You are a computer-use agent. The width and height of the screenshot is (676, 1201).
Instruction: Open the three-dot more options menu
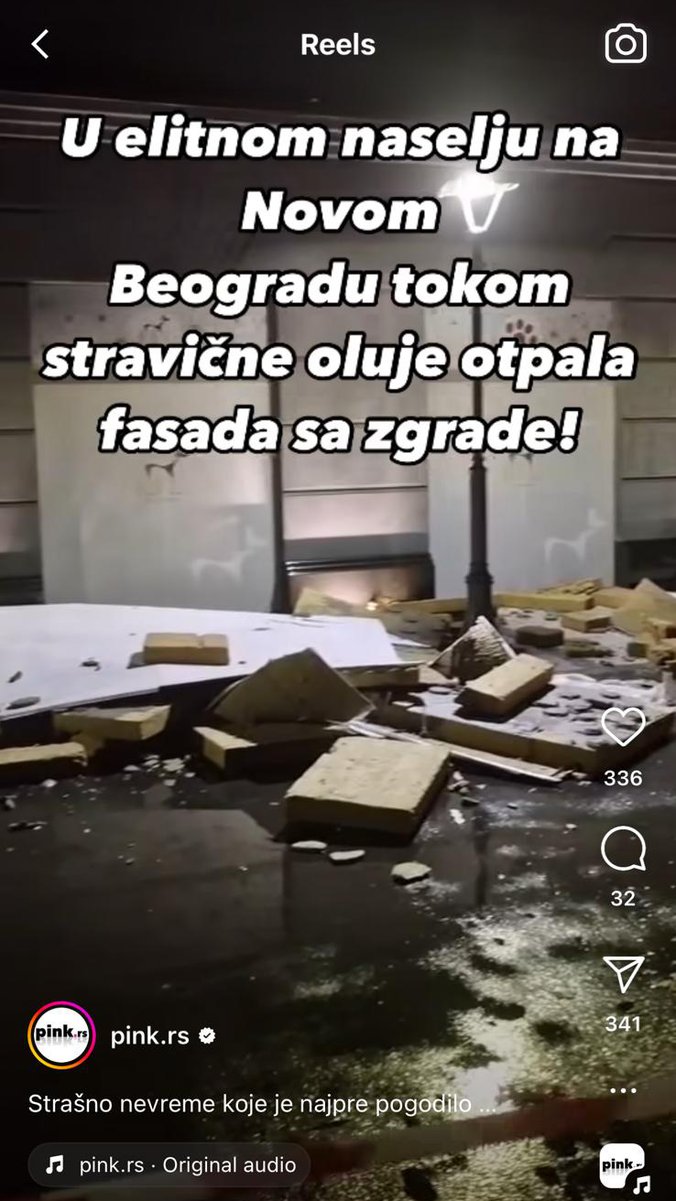point(623,1089)
